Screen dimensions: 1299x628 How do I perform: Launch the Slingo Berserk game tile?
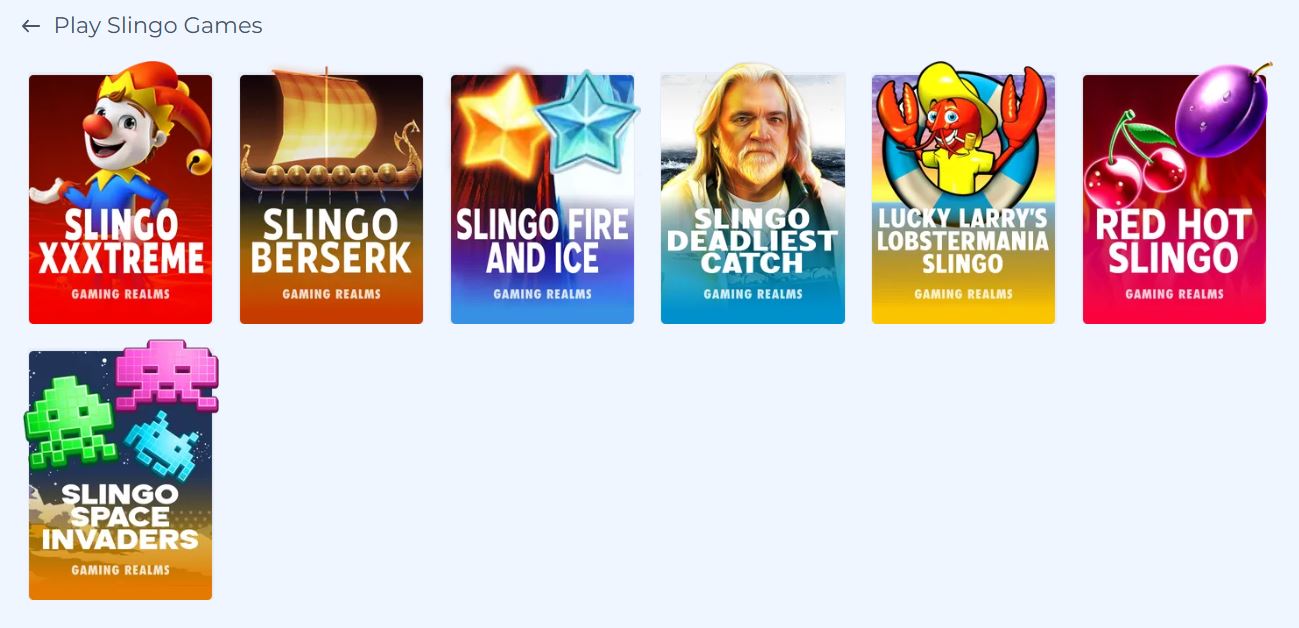pyautogui.click(x=331, y=200)
